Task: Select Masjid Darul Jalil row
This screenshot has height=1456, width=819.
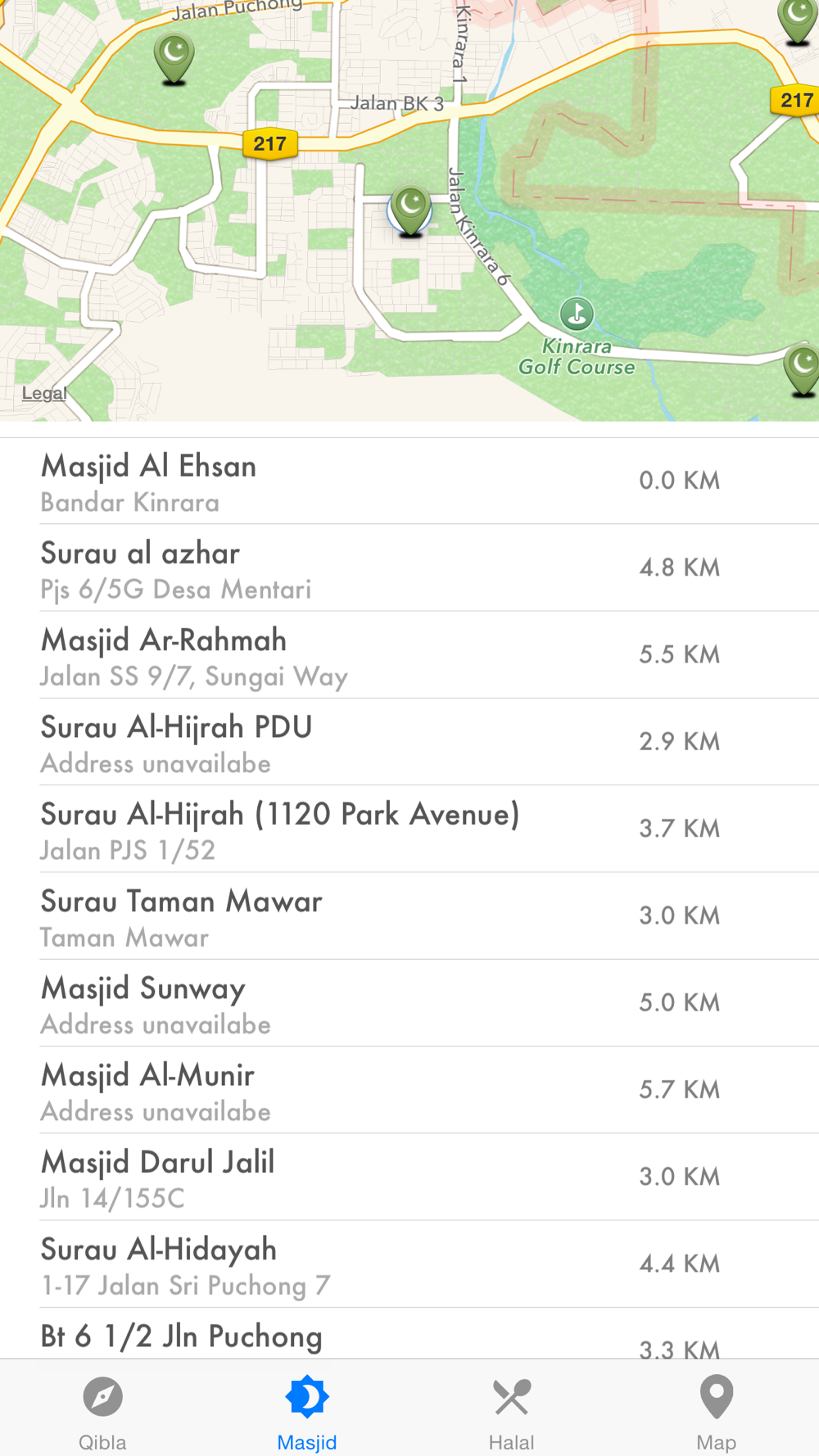Action: point(409,1177)
